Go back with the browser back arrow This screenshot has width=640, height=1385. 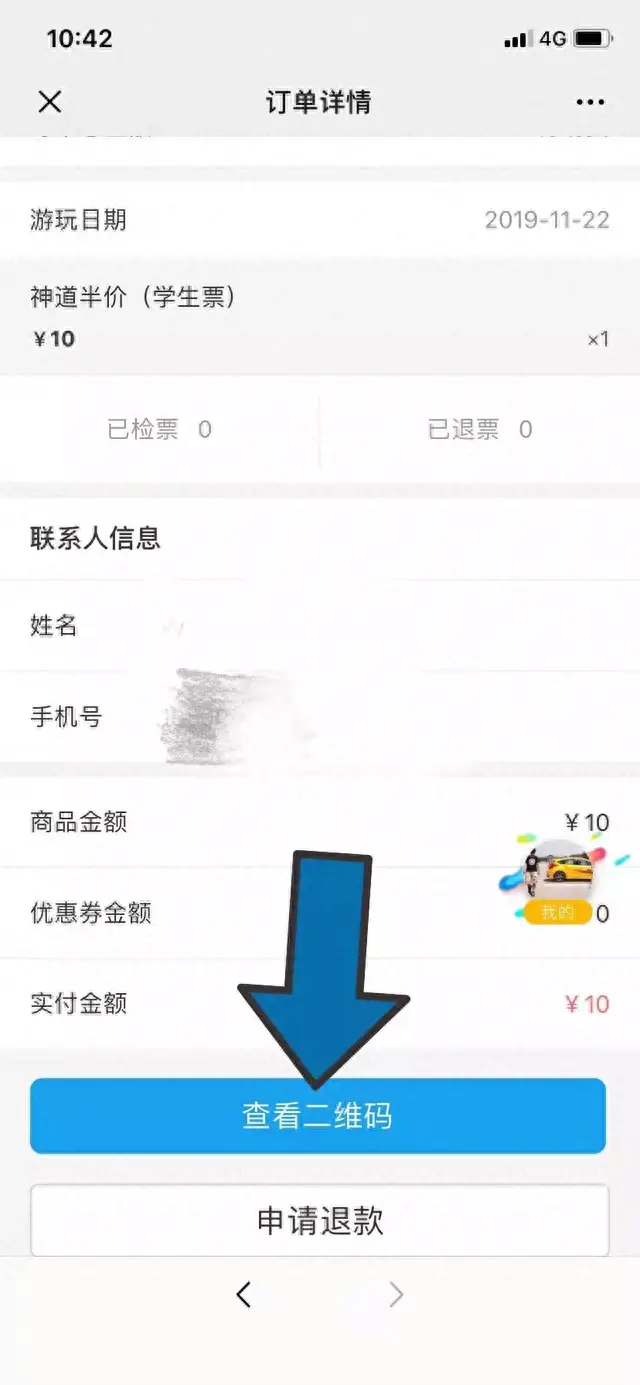(243, 1295)
